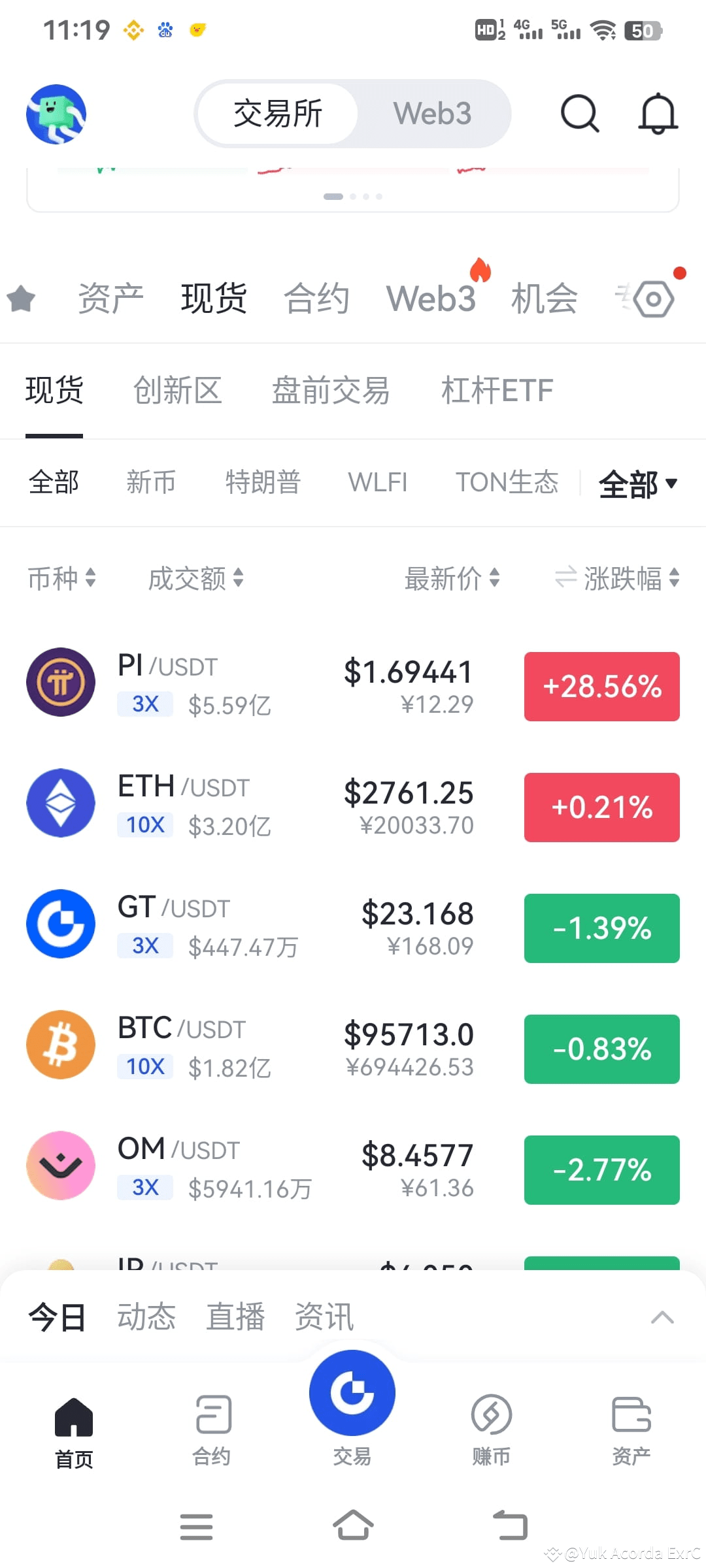Screen dimensions: 706x1568
Task: Select the 创新区 sub-tab
Action: [178, 391]
